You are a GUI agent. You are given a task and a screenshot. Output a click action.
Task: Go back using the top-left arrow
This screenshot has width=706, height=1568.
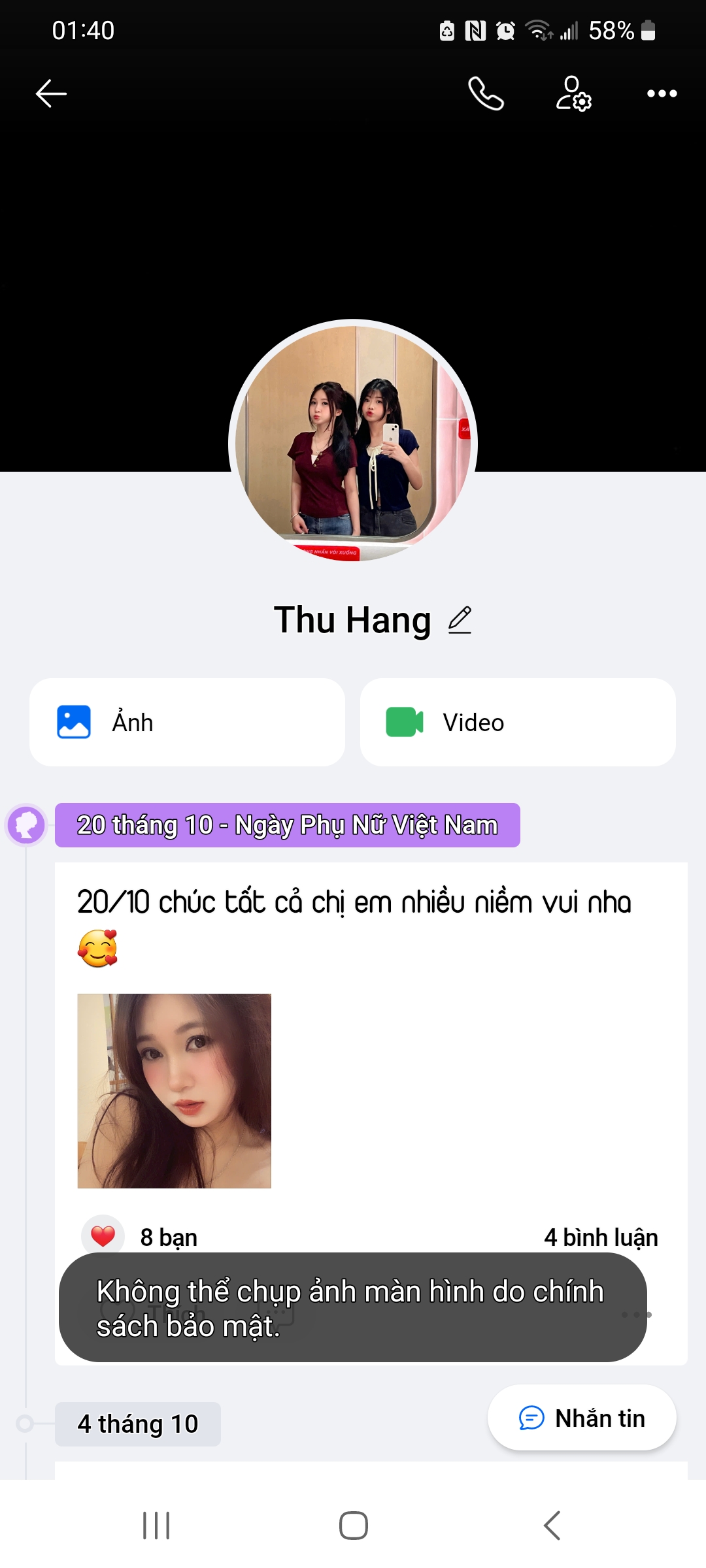coord(51,93)
